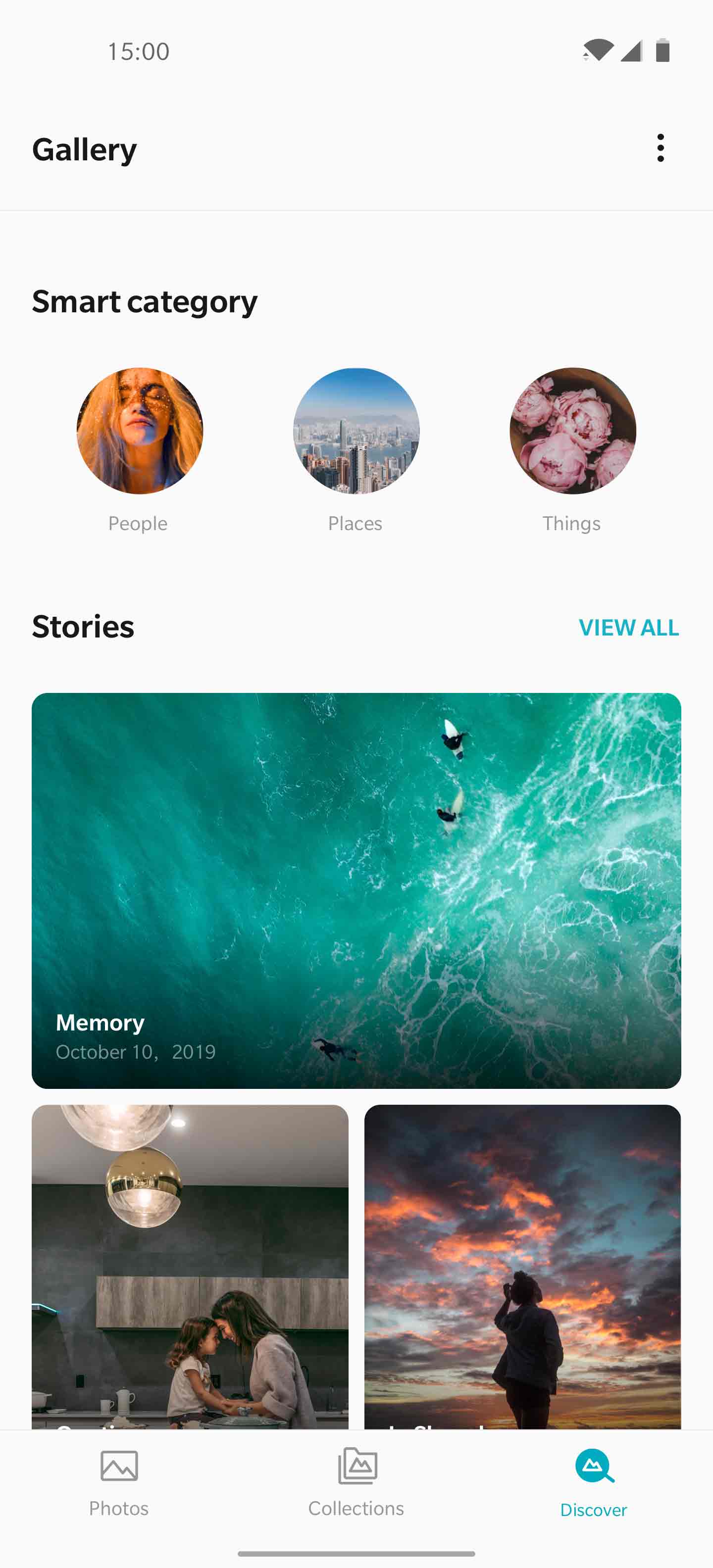Screen dimensions: 713x1568
Task: Switch to the Photos tab
Action: (x=119, y=1483)
